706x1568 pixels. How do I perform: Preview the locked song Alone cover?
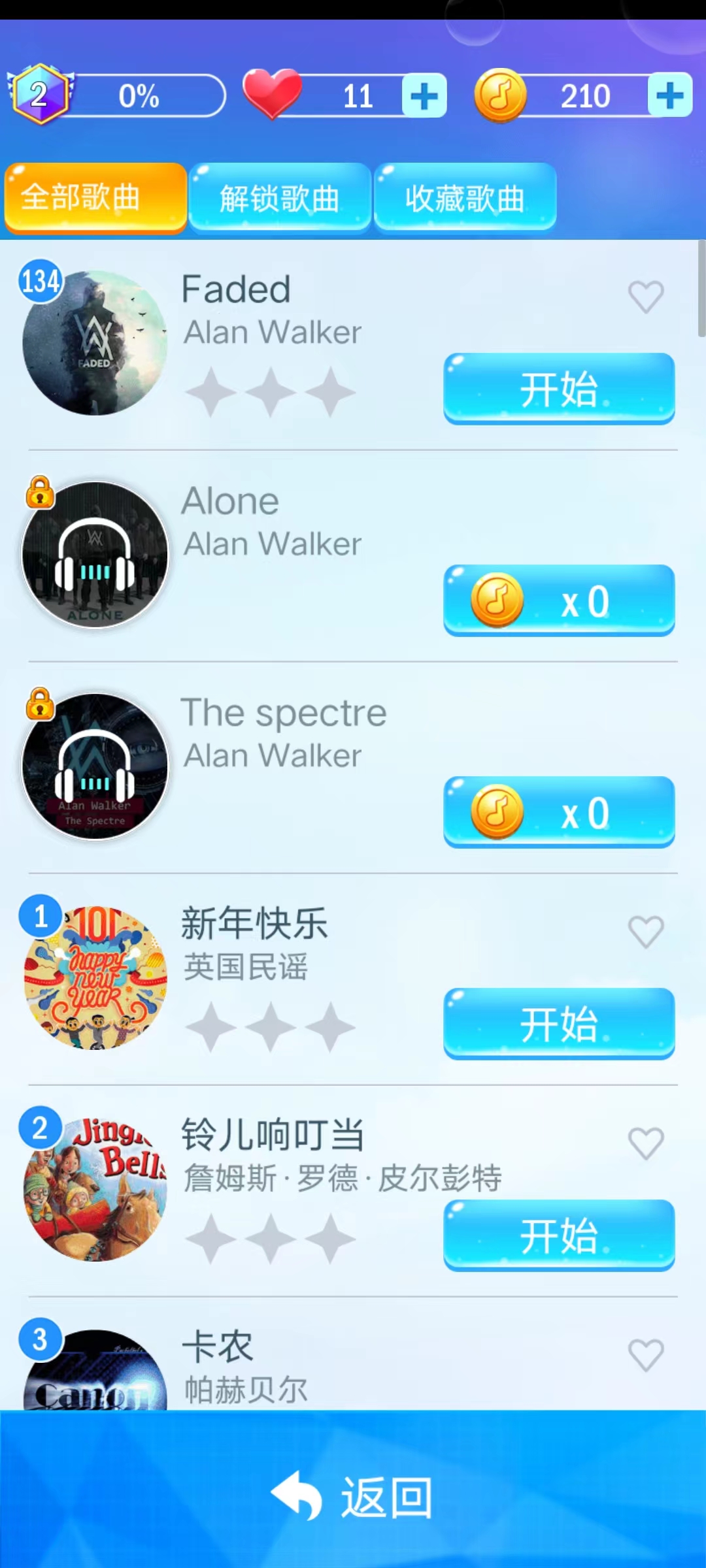tap(95, 555)
